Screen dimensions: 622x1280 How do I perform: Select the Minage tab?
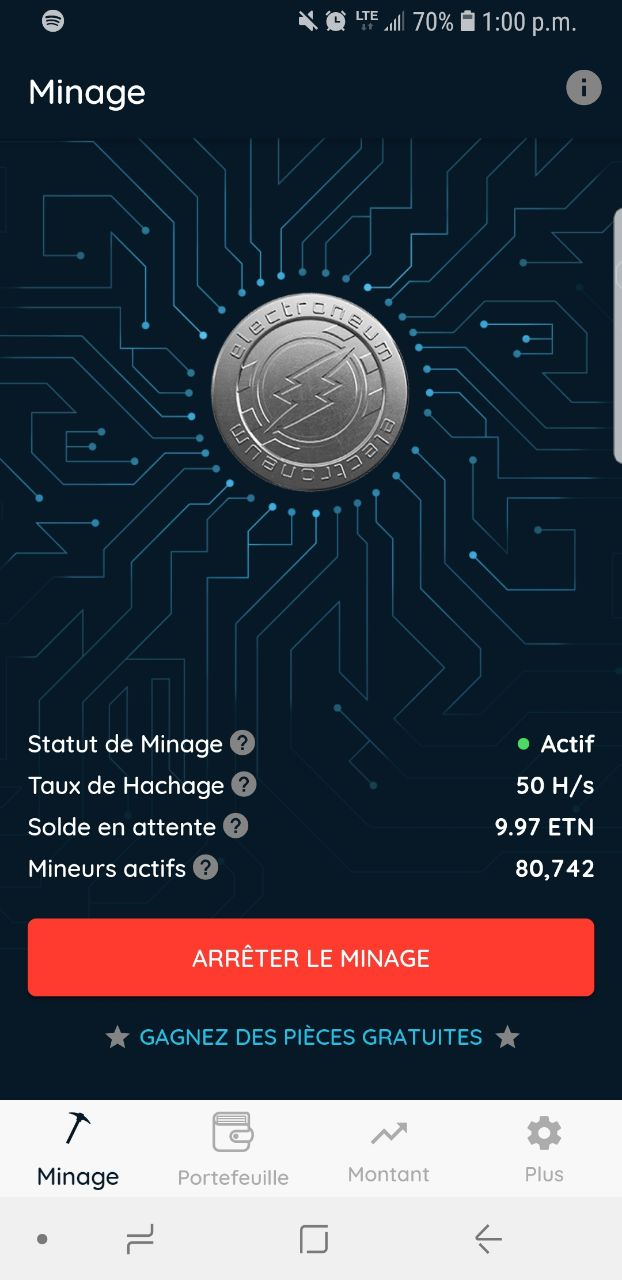coord(78,1149)
